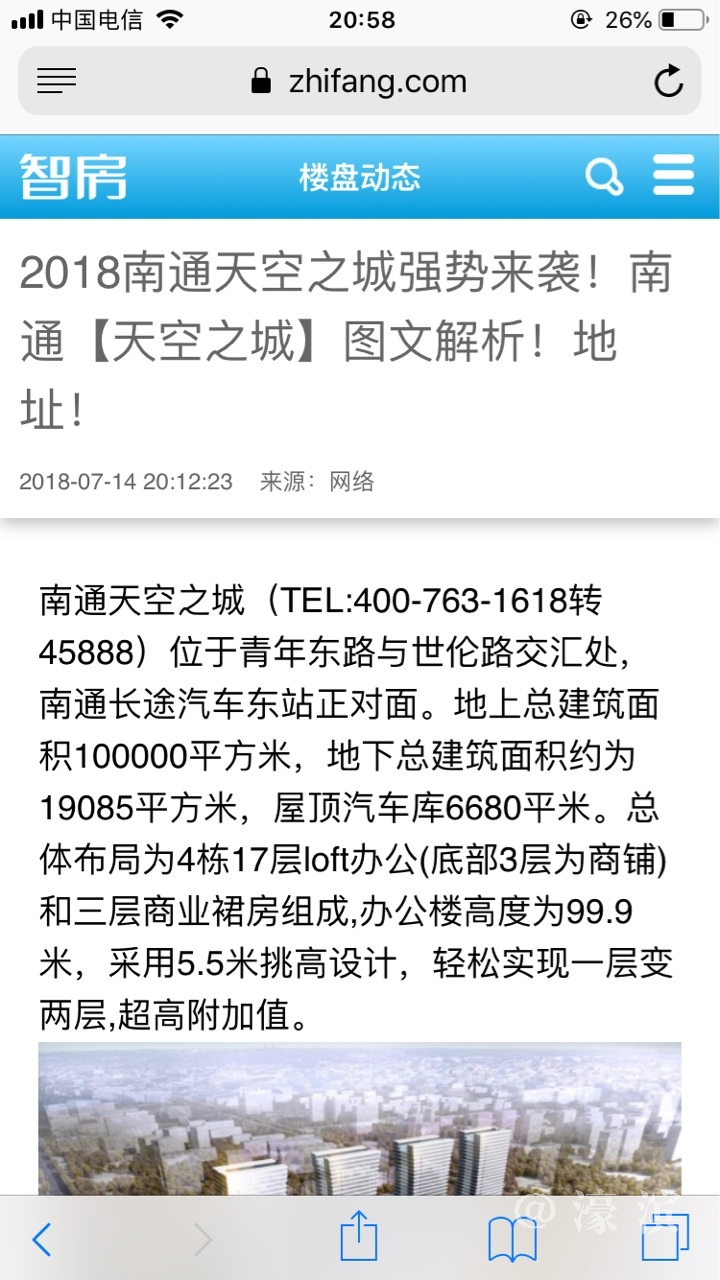Open Safari reader view icon

pyautogui.click(x=57, y=81)
